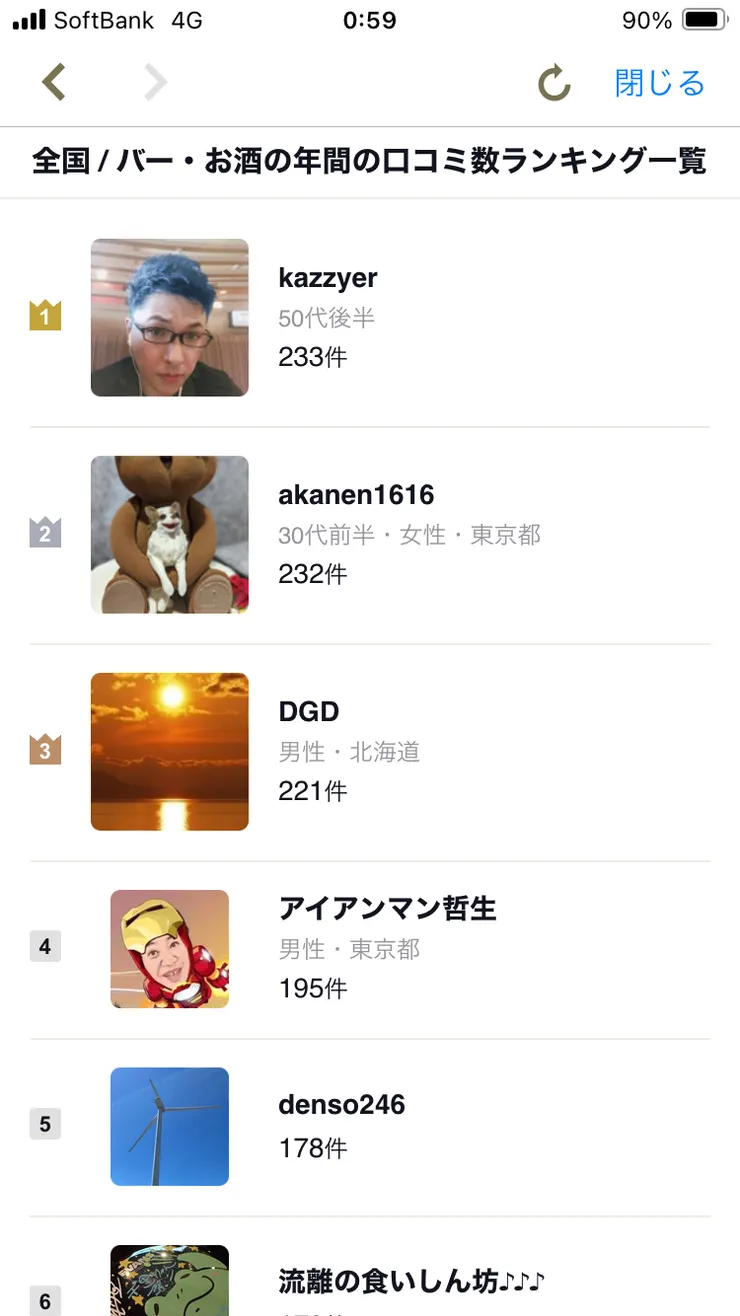Image resolution: width=740 pixels, height=1316 pixels.
Task: Tap DGD's sunset avatar image
Action: [x=169, y=750]
